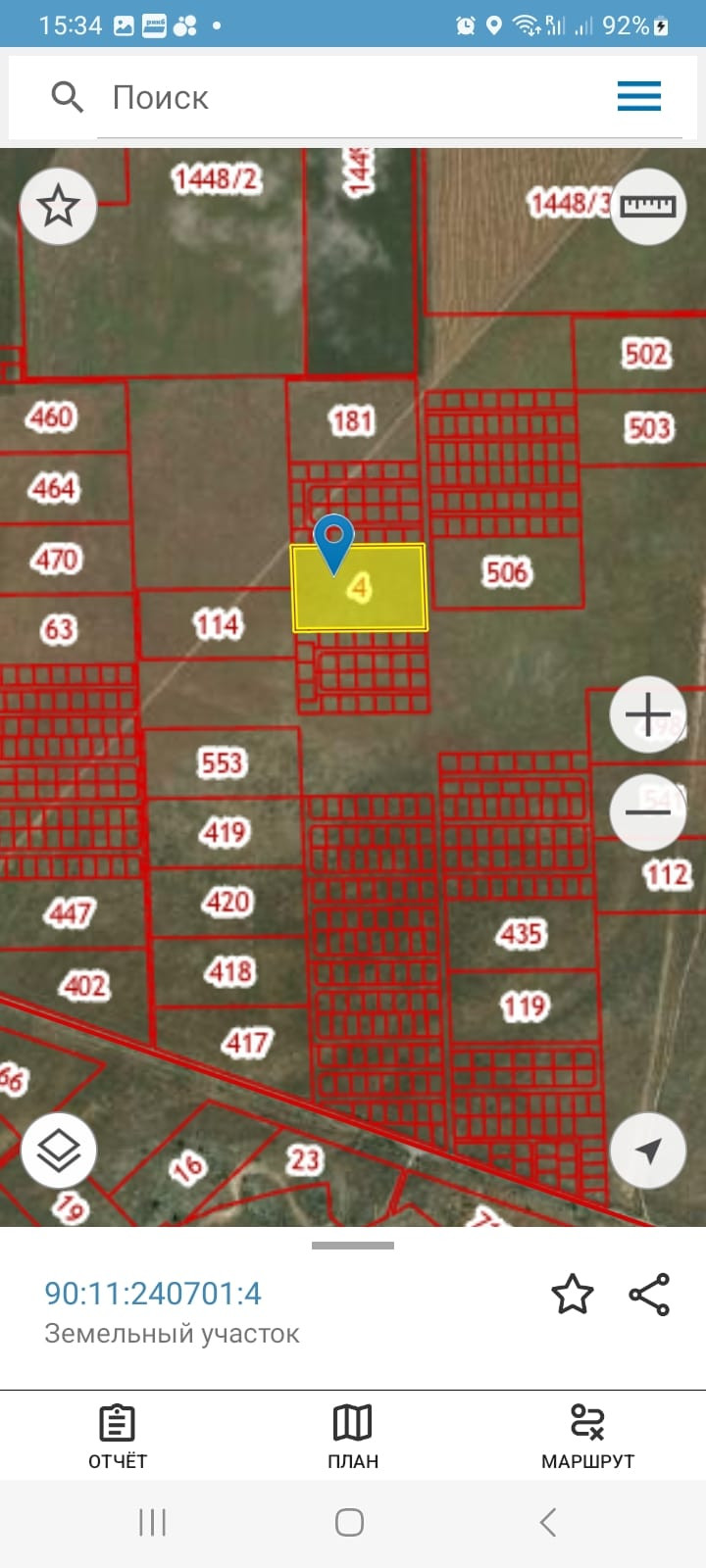Zoom out the map with minus
Viewport: 706px width, 1568px height.
click(x=648, y=811)
